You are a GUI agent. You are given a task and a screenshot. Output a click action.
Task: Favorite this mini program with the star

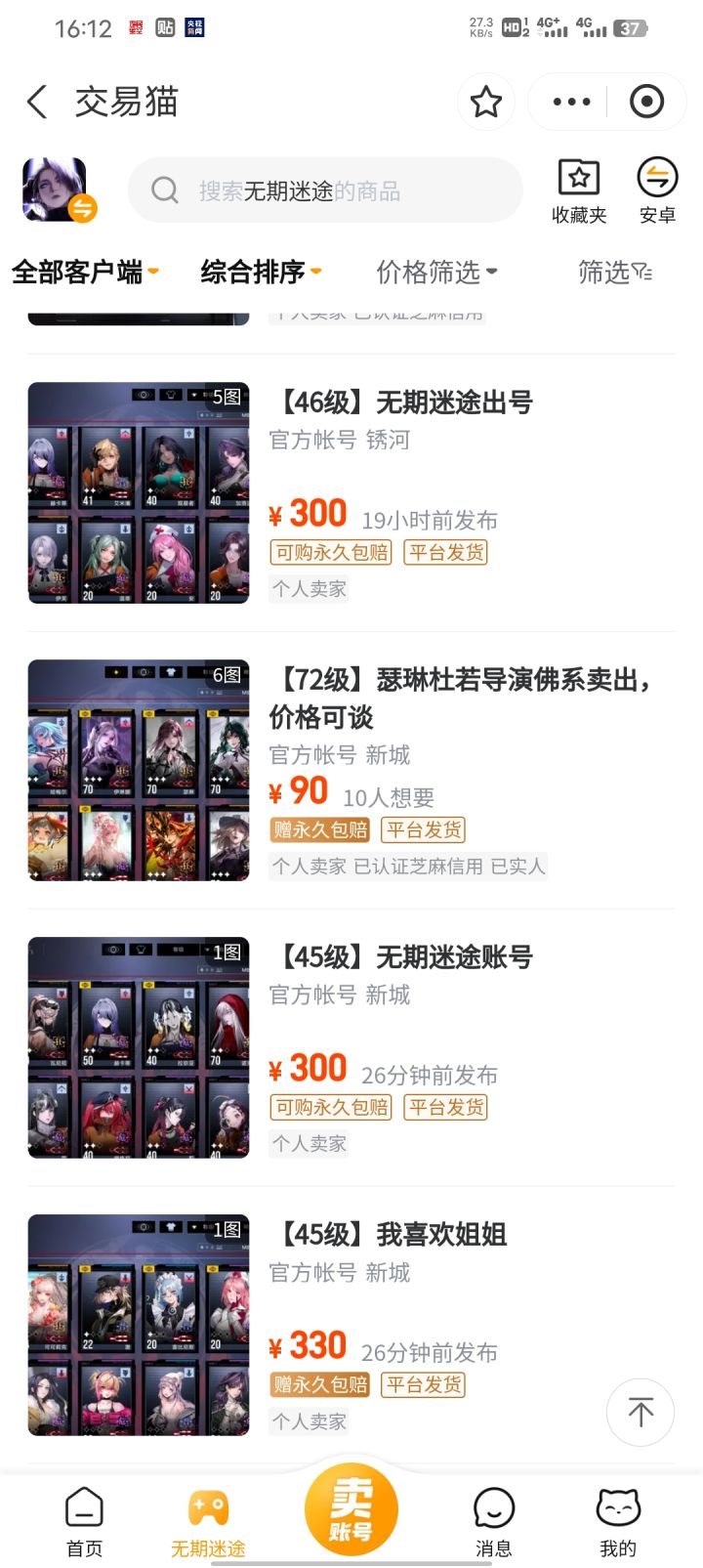coord(485,102)
